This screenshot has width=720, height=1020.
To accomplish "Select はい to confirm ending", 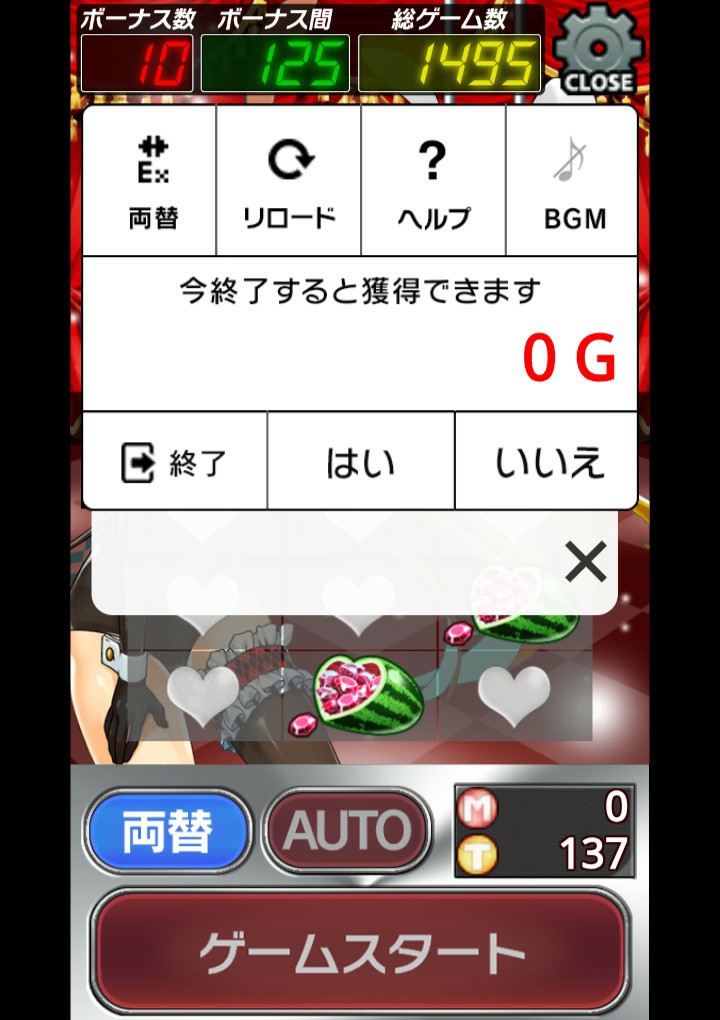I will click(x=361, y=462).
